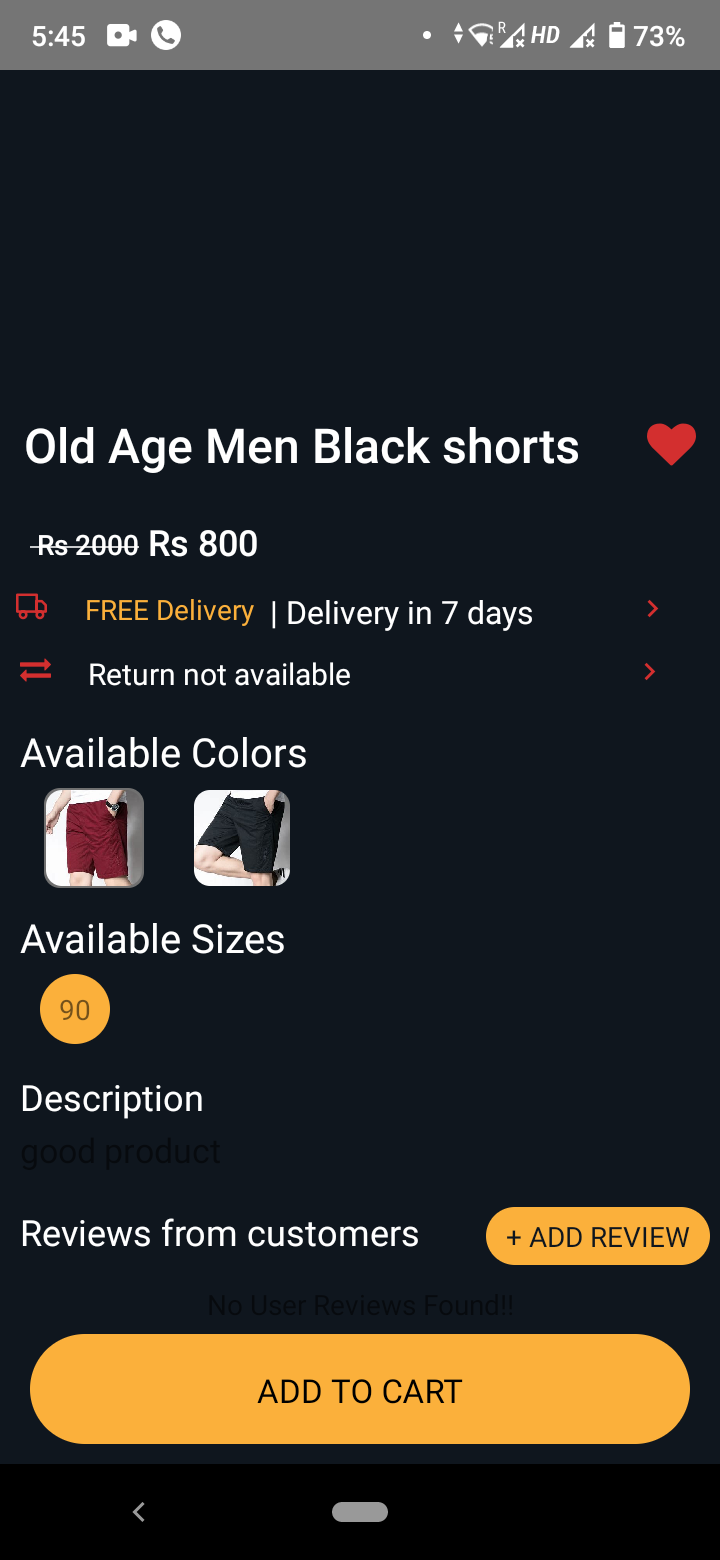Tap the red heart wishlist icon

pyautogui.click(x=671, y=445)
